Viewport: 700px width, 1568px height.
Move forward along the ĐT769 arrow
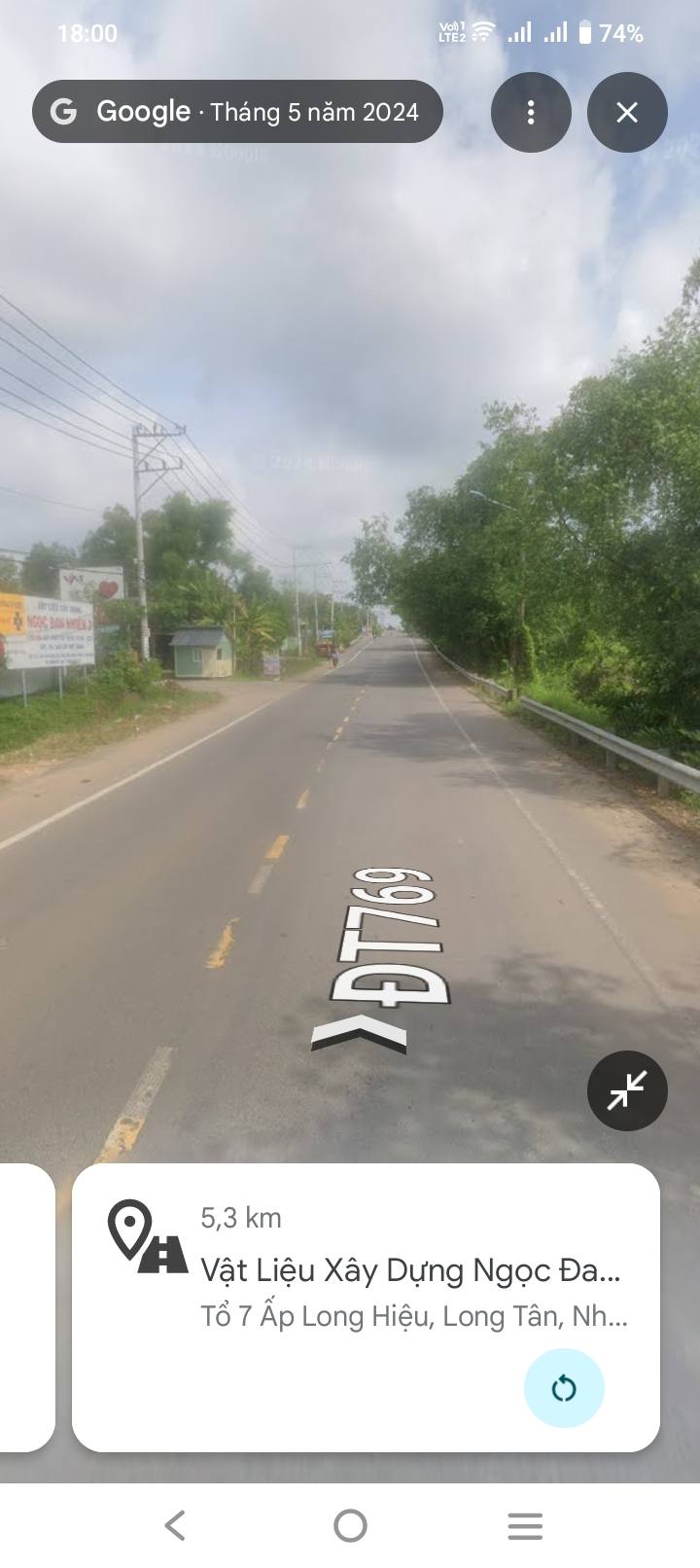[x=359, y=1034]
